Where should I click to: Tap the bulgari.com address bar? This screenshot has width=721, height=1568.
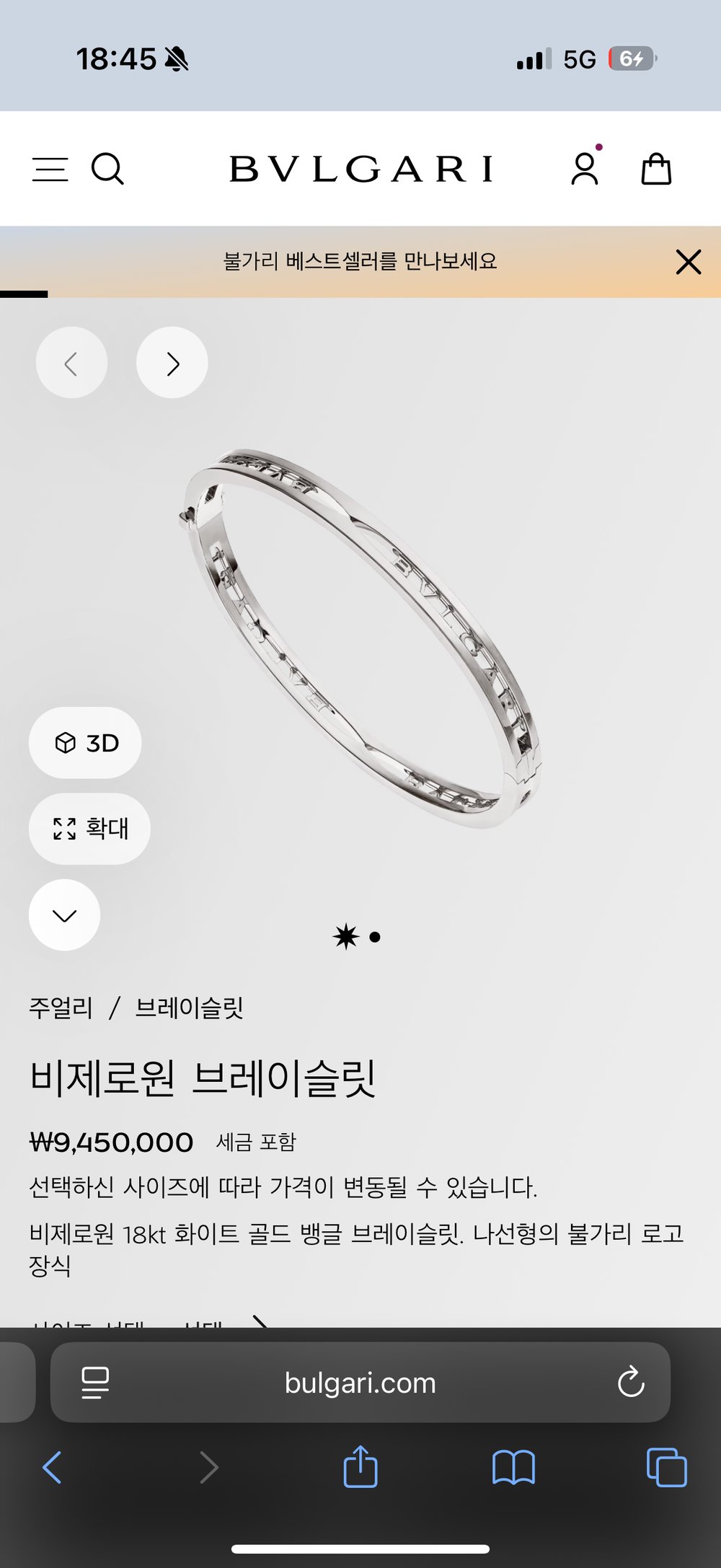pyautogui.click(x=360, y=1383)
